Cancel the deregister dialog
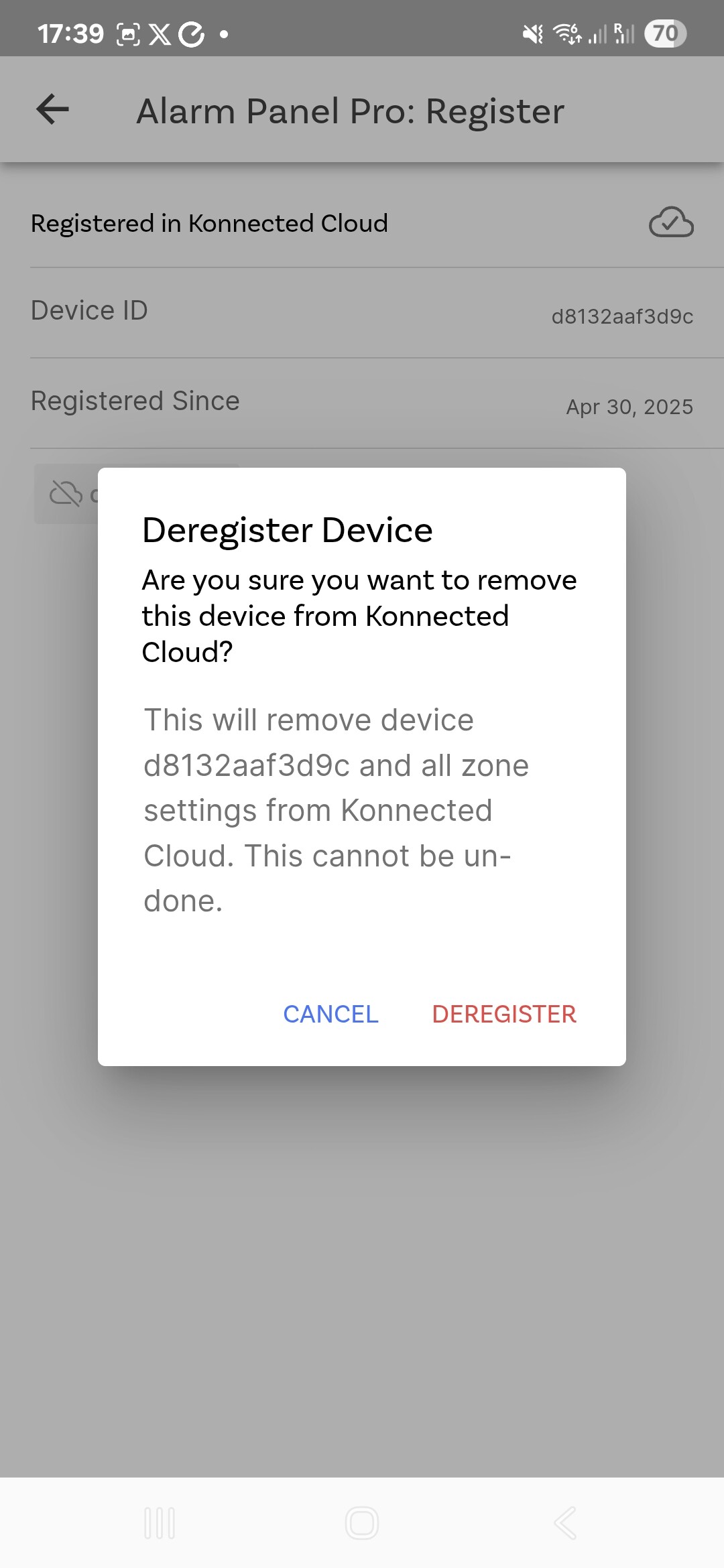 click(x=330, y=1014)
